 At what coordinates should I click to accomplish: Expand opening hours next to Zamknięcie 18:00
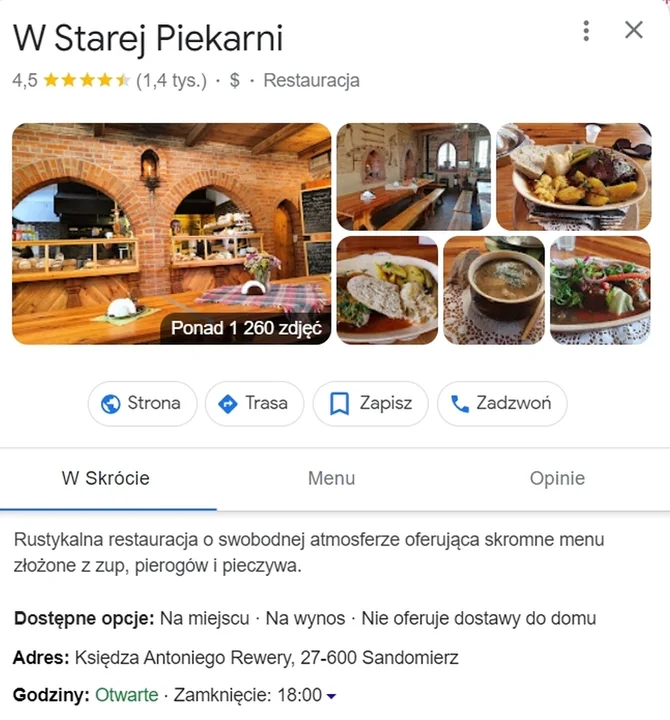pos(332,696)
